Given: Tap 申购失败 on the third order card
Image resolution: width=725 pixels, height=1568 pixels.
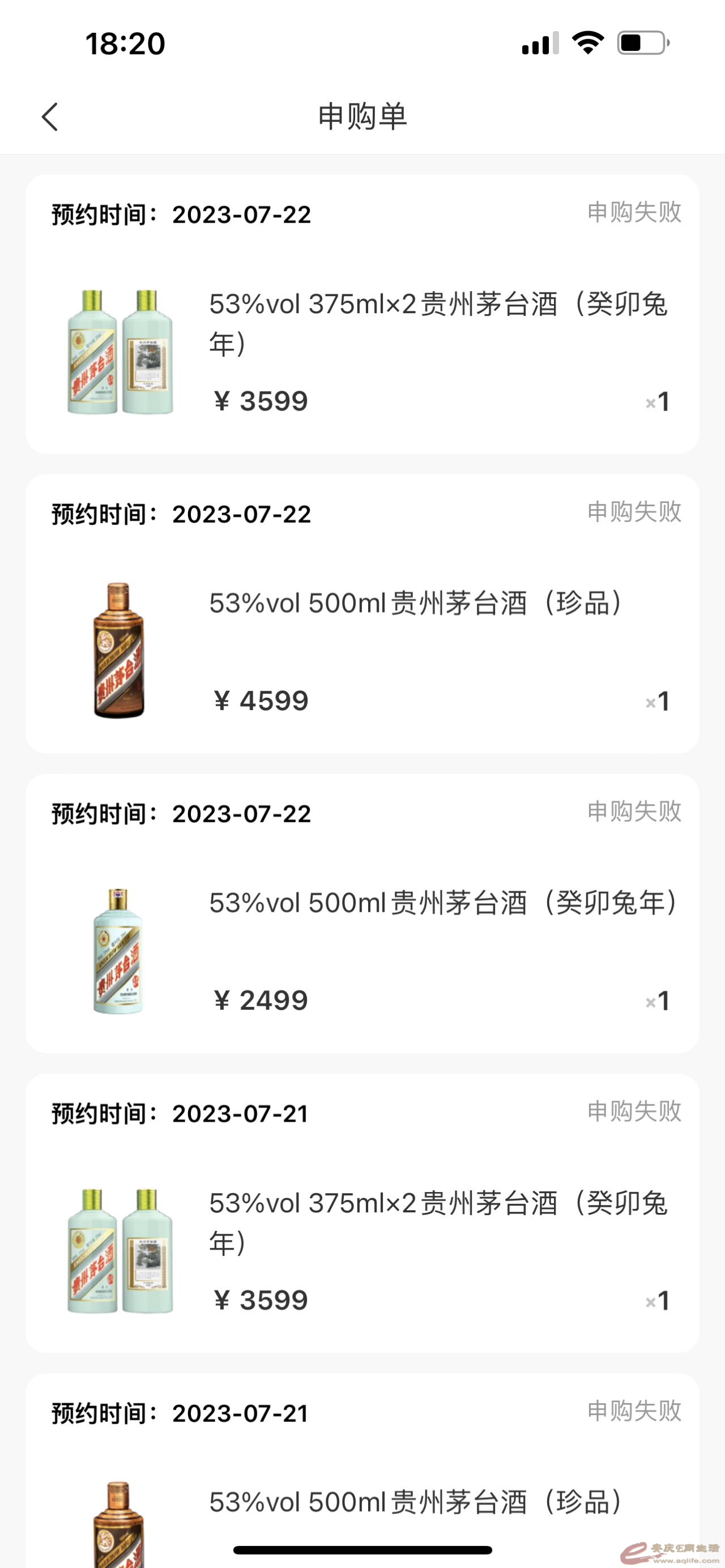Looking at the screenshot, I should click(635, 813).
